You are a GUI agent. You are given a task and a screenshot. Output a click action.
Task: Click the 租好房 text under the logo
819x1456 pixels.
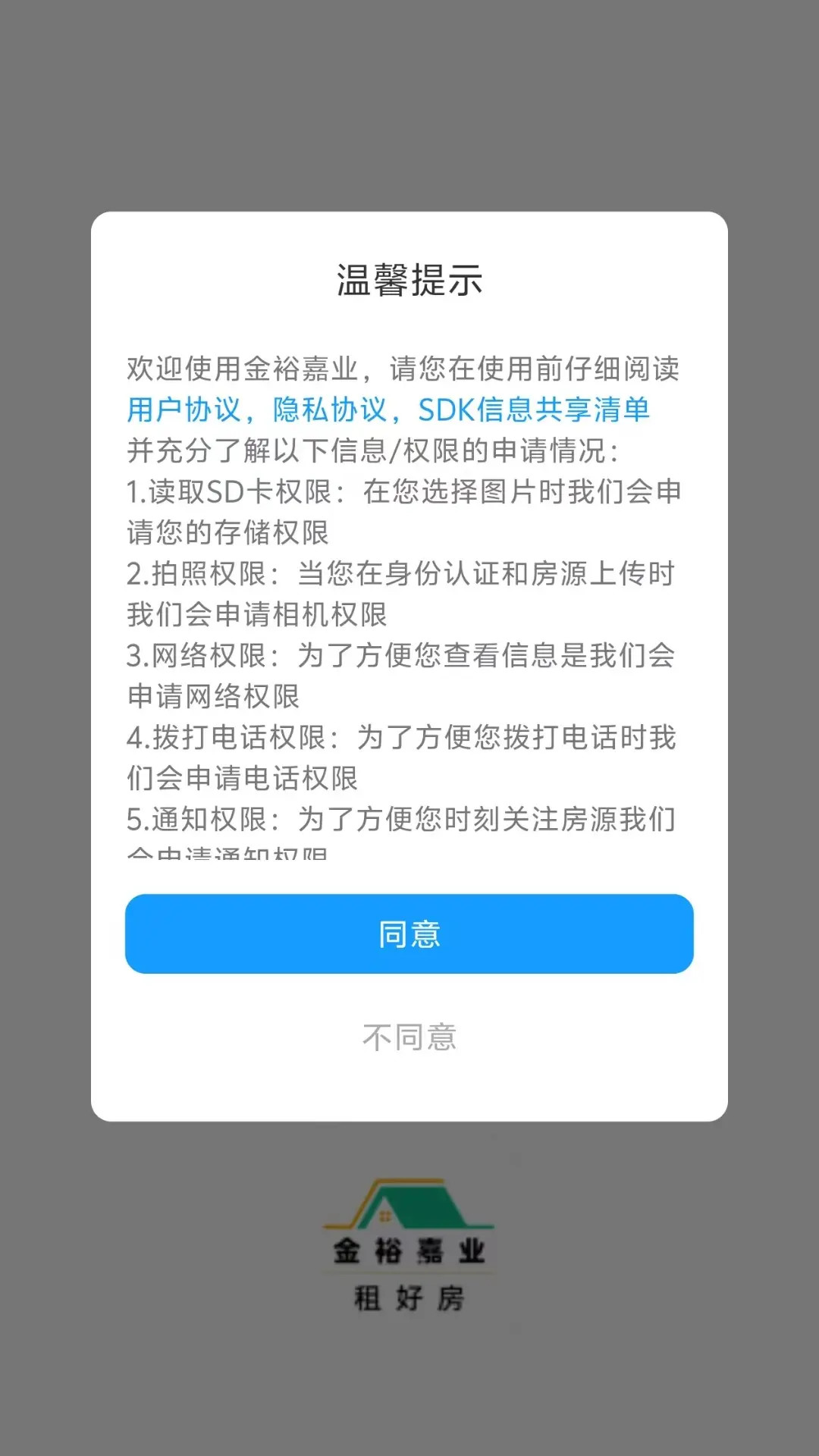[x=409, y=1298]
